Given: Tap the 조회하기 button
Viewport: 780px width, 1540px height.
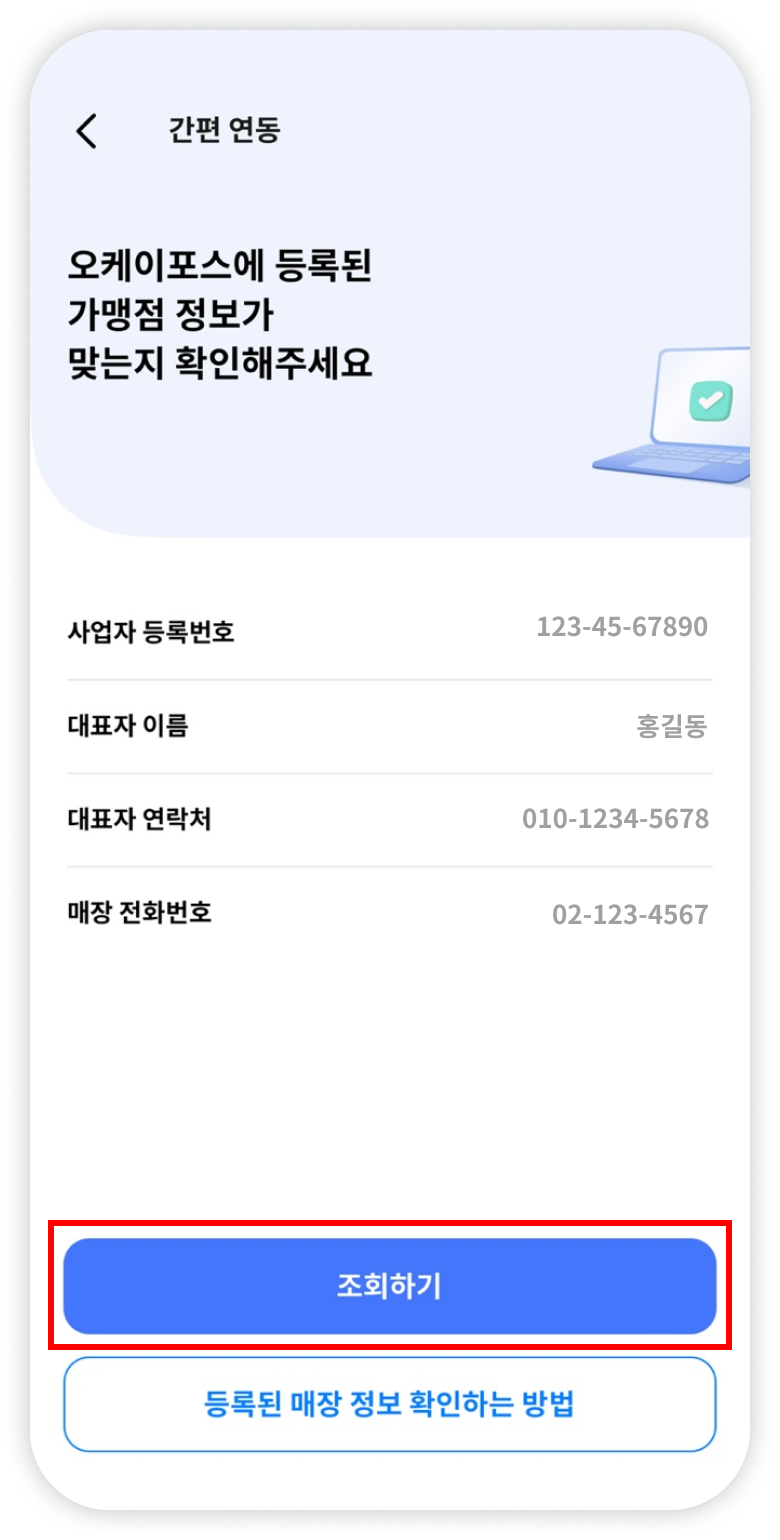Looking at the screenshot, I should pos(390,1286).
